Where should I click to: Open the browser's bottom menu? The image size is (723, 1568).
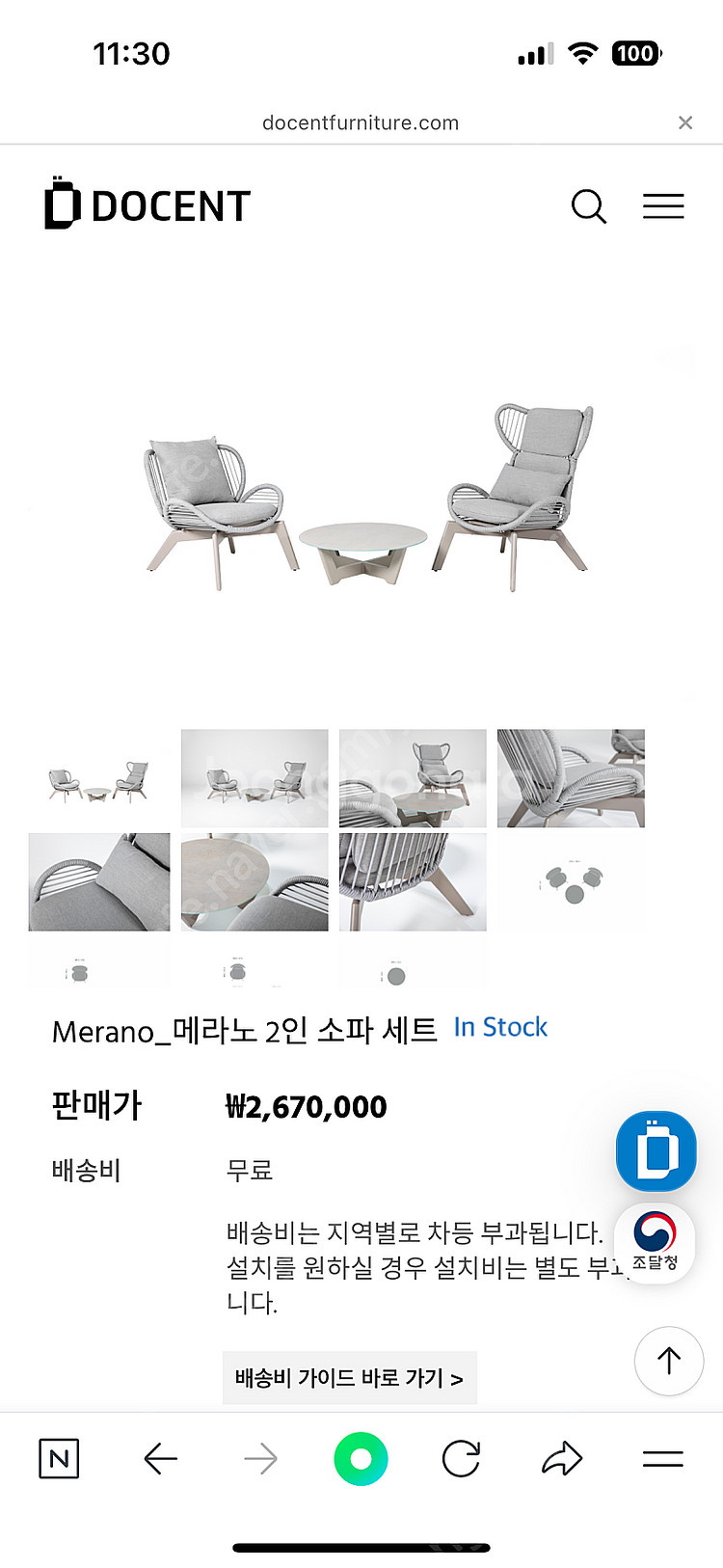click(662, 1459)
